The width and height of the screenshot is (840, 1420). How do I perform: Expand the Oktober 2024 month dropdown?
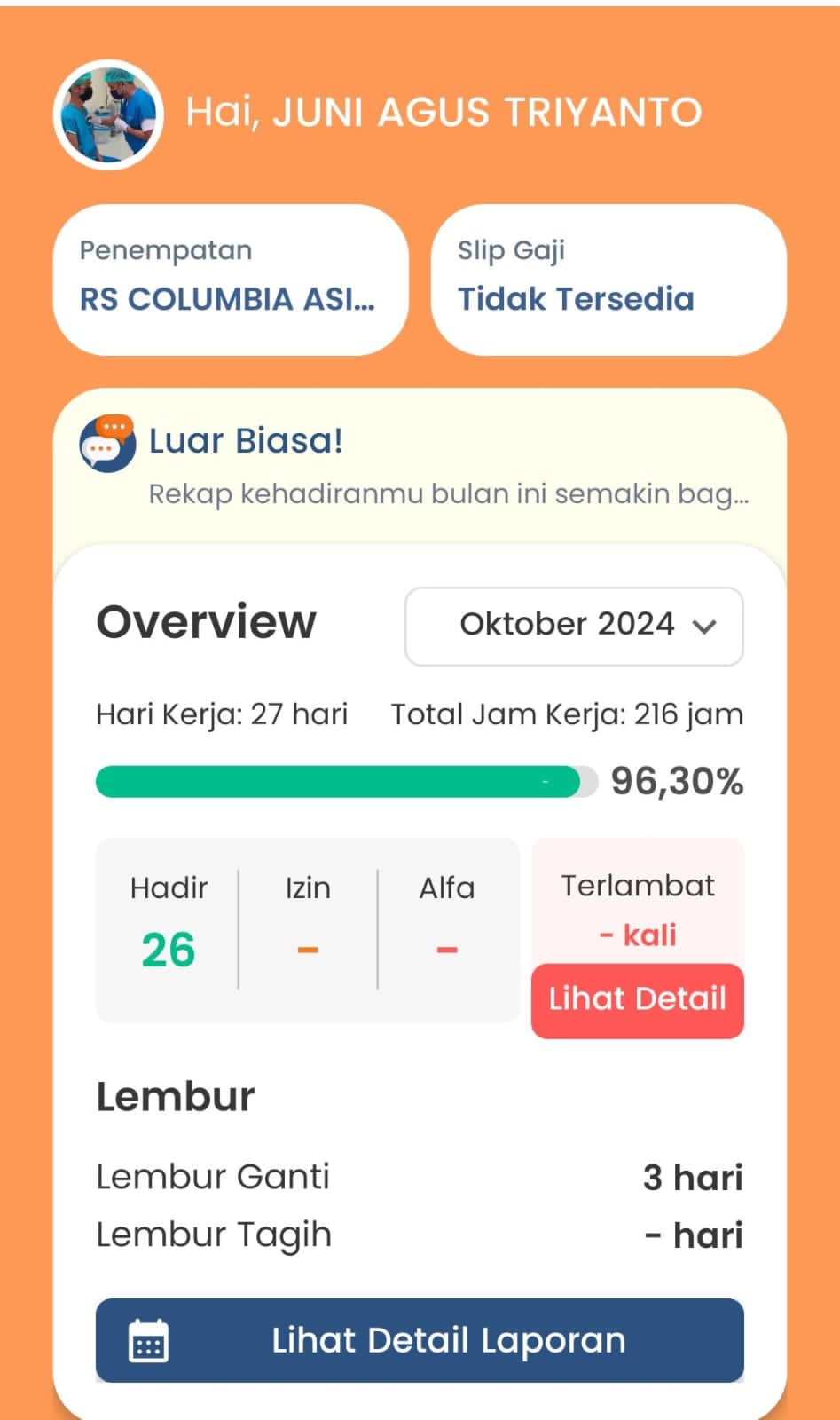574,626
